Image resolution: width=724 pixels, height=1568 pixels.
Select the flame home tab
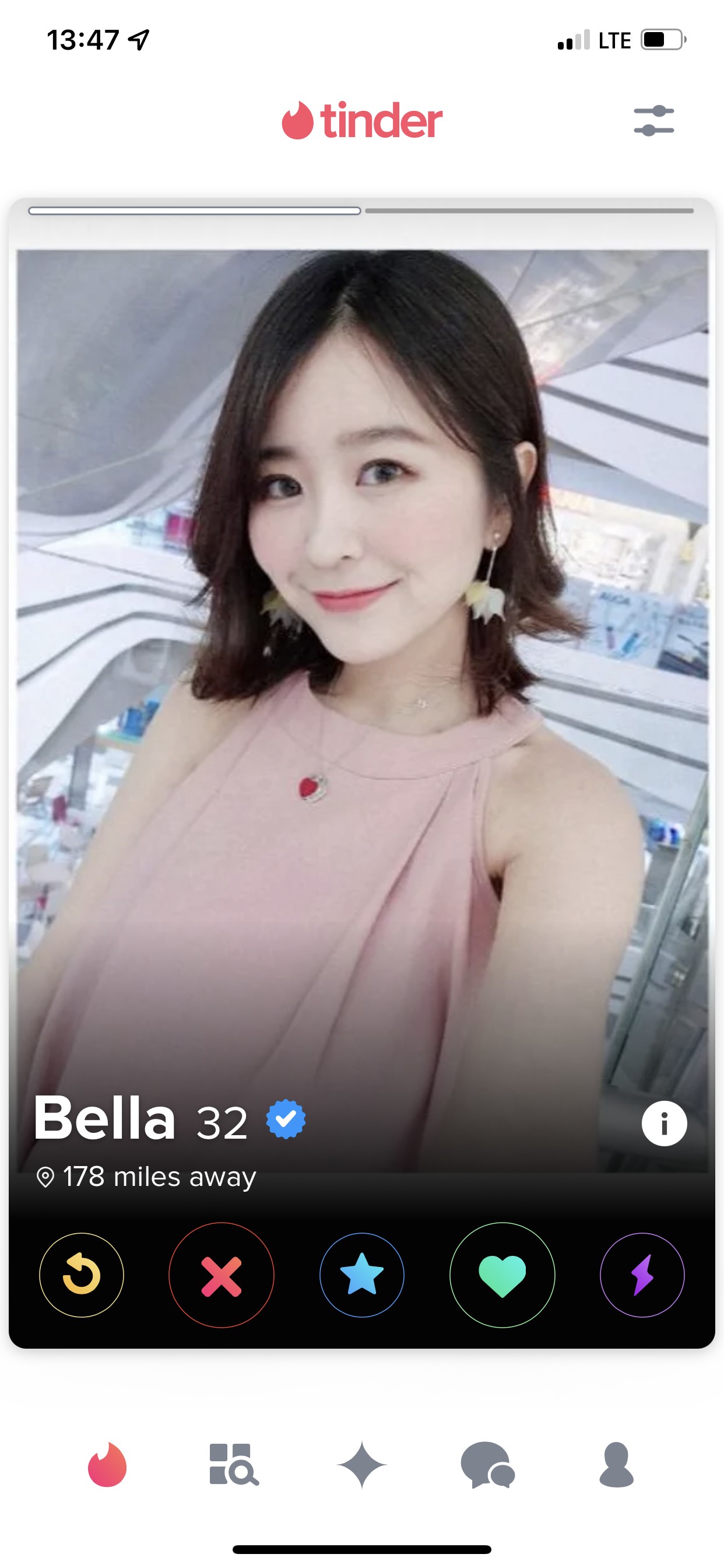click(107, 1465)
